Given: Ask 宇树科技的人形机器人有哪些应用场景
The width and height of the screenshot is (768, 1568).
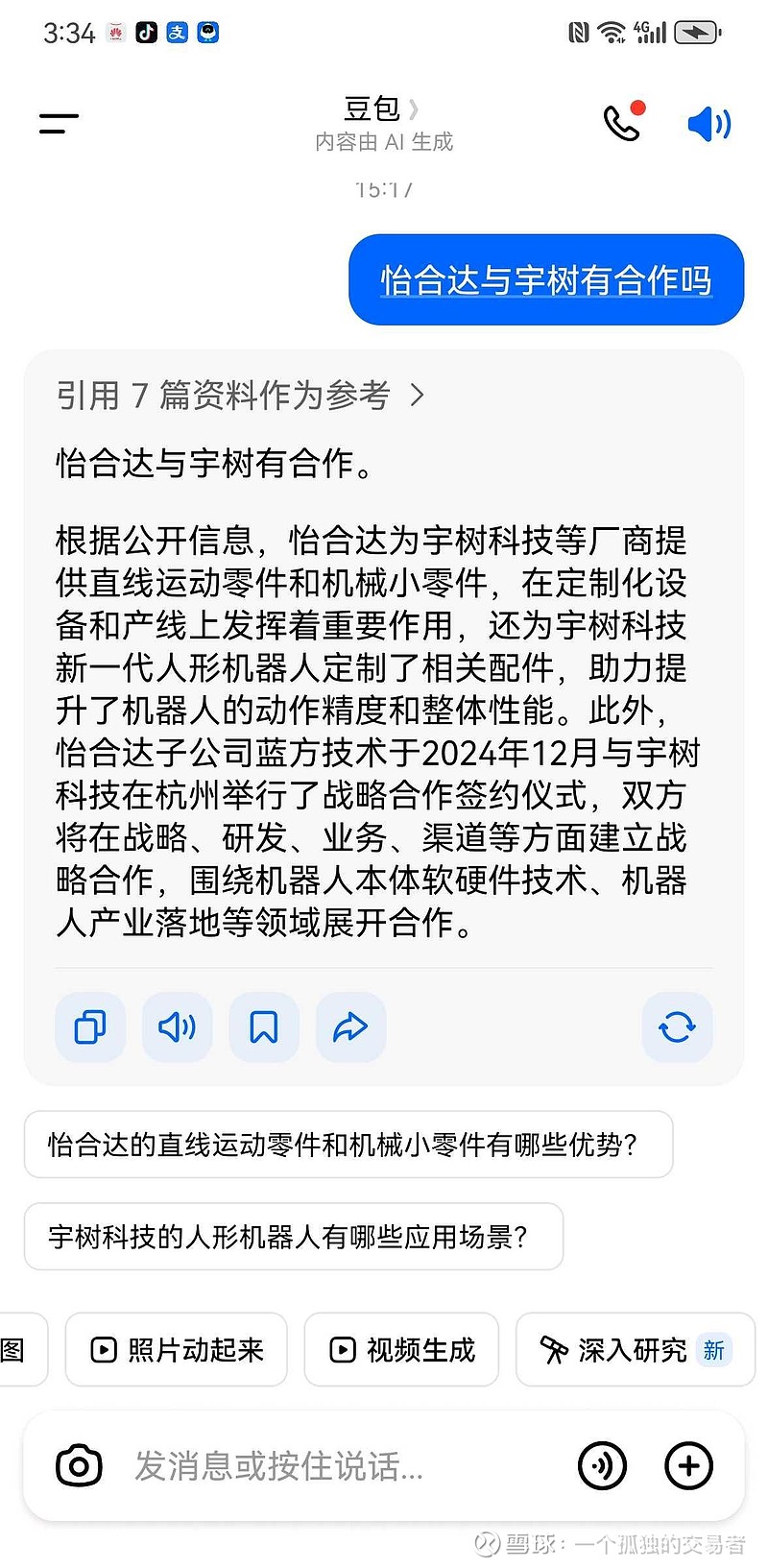Looking at the screenshot, I should click(x=294, y=1237).
